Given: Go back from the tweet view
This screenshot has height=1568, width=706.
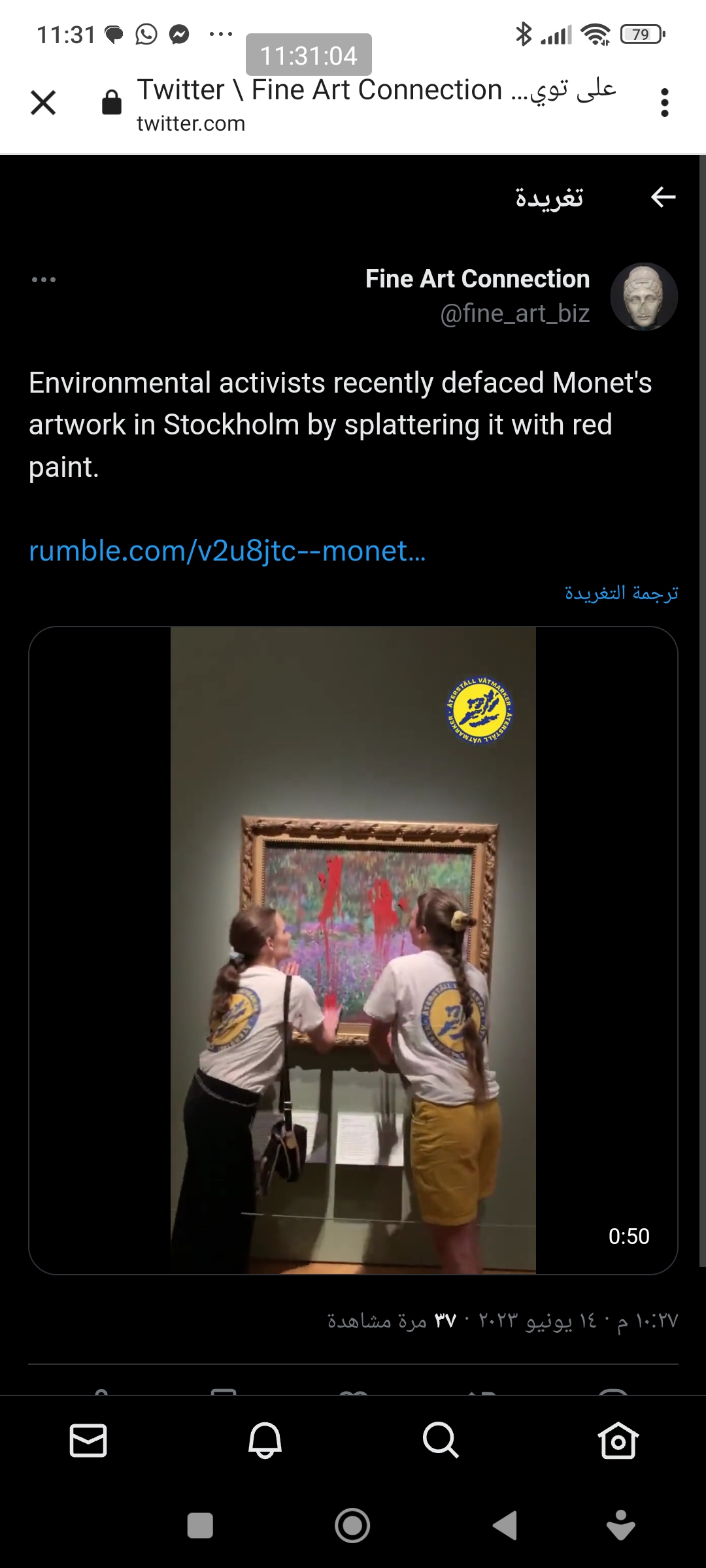Looking at the screenshot, I should click(x=663, y=197).
